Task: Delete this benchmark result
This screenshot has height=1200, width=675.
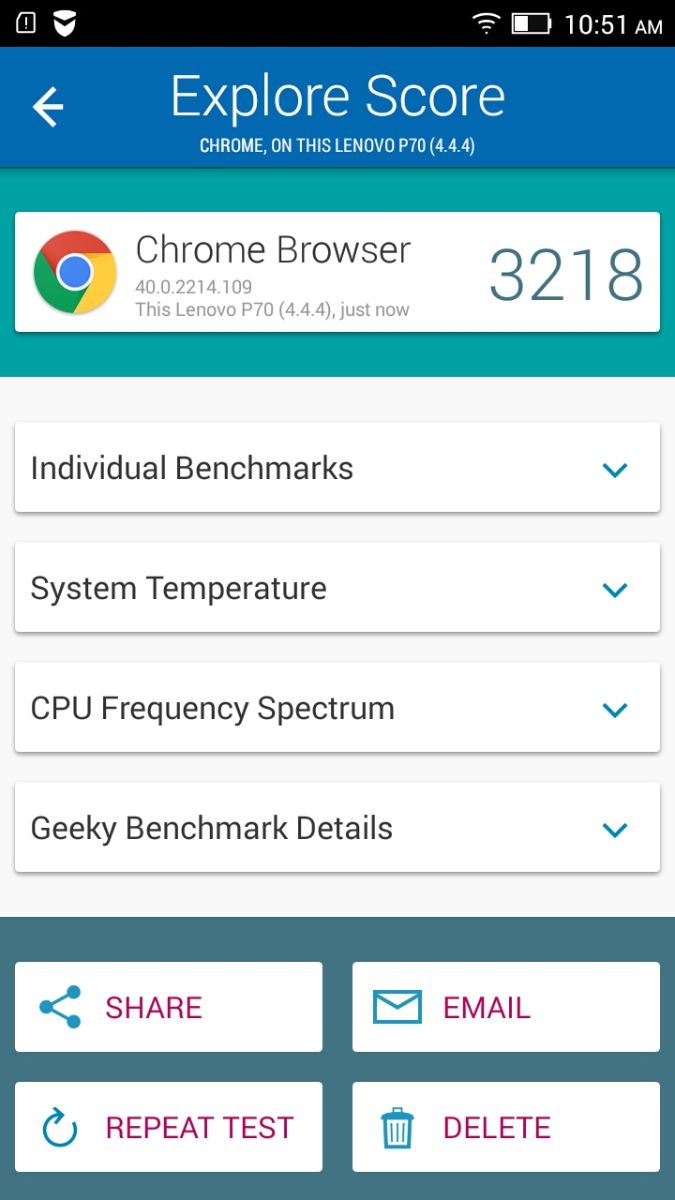Action: [x=506, y=1127]
